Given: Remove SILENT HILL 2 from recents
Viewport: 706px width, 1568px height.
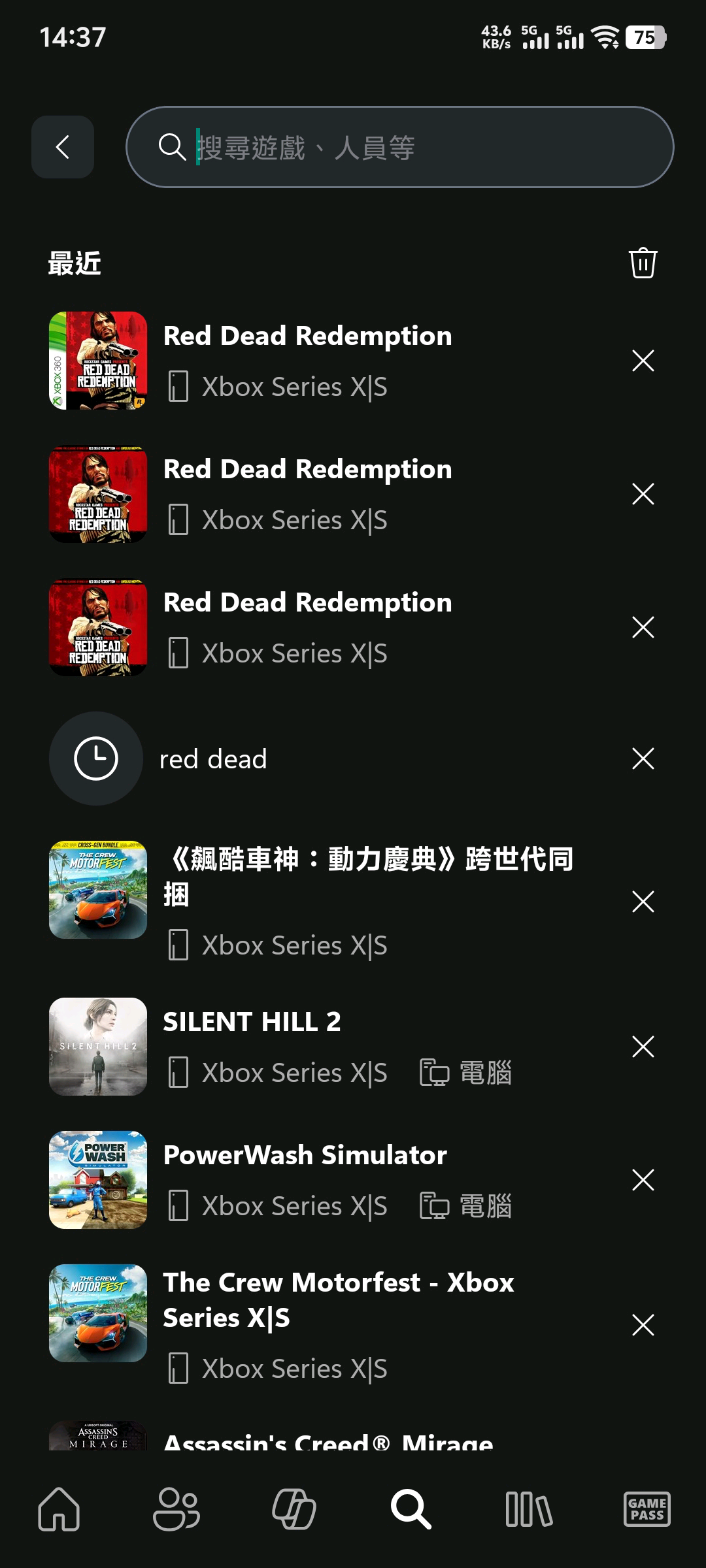Looking at the screenshot, I should pyautogui.click(x=643, y=1047).
